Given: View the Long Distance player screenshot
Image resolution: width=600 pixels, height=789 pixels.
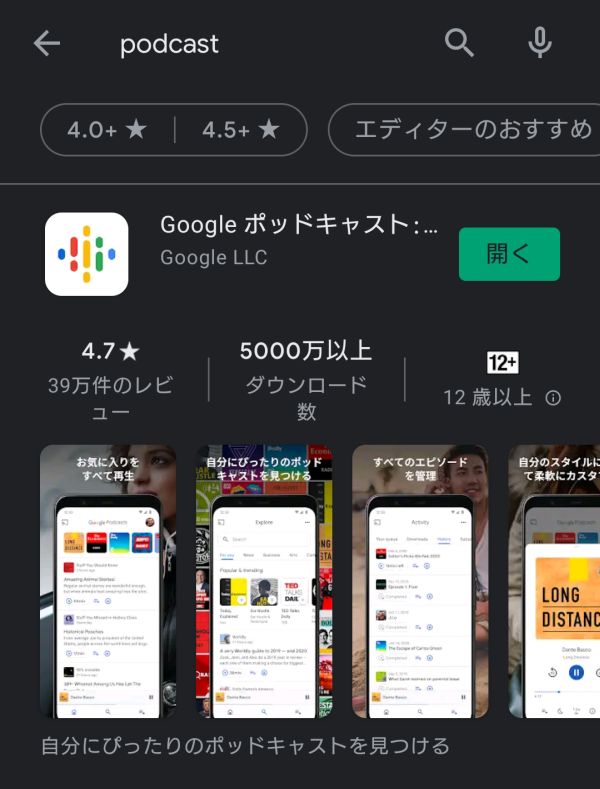Looking at the screenshot, I should (553, 581).
